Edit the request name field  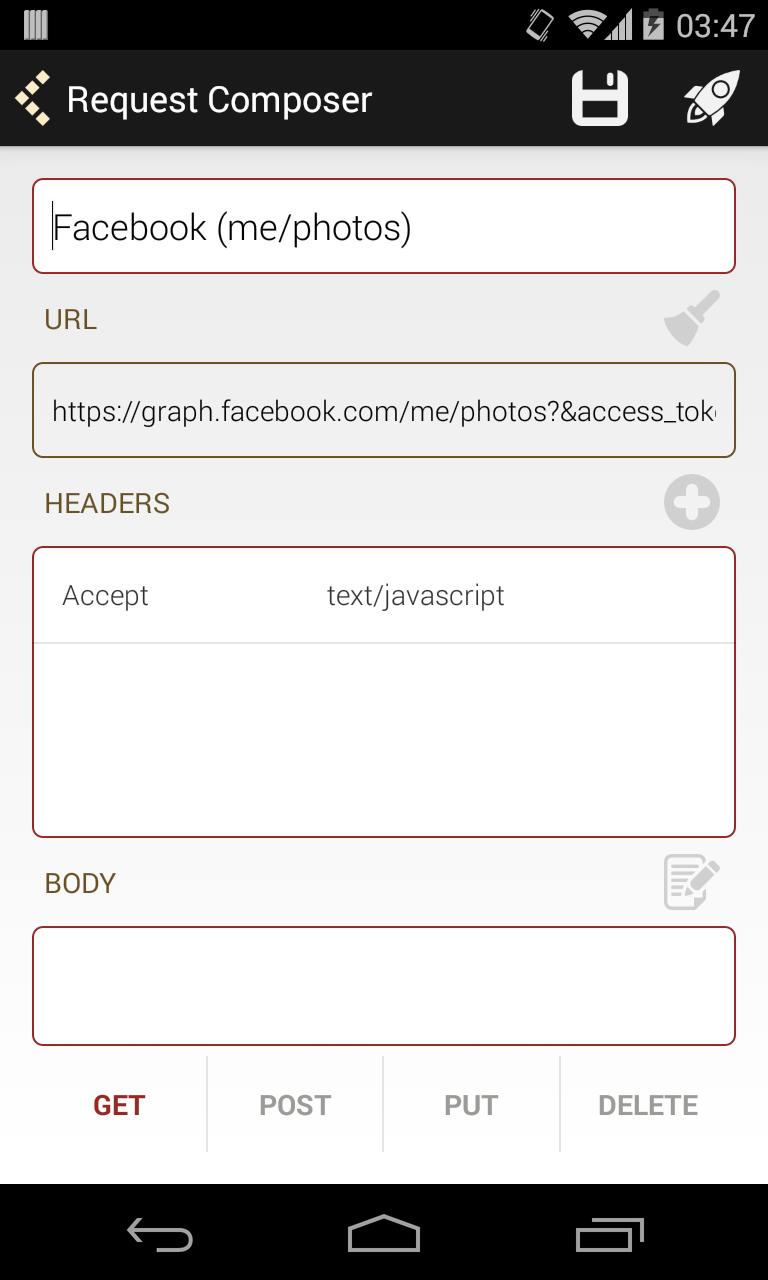click(384, 227)
